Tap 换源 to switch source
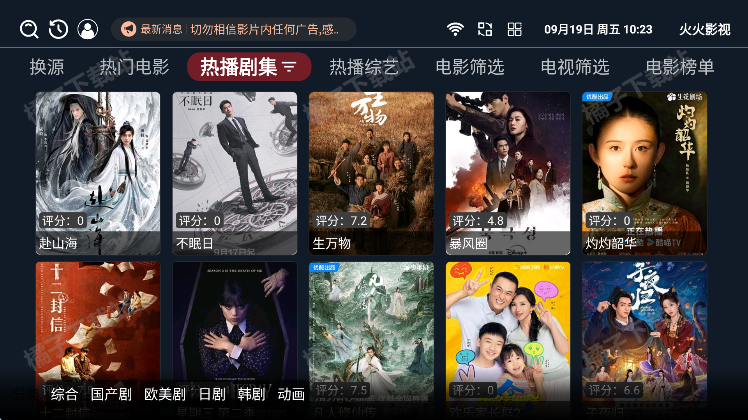 [47, 68]
